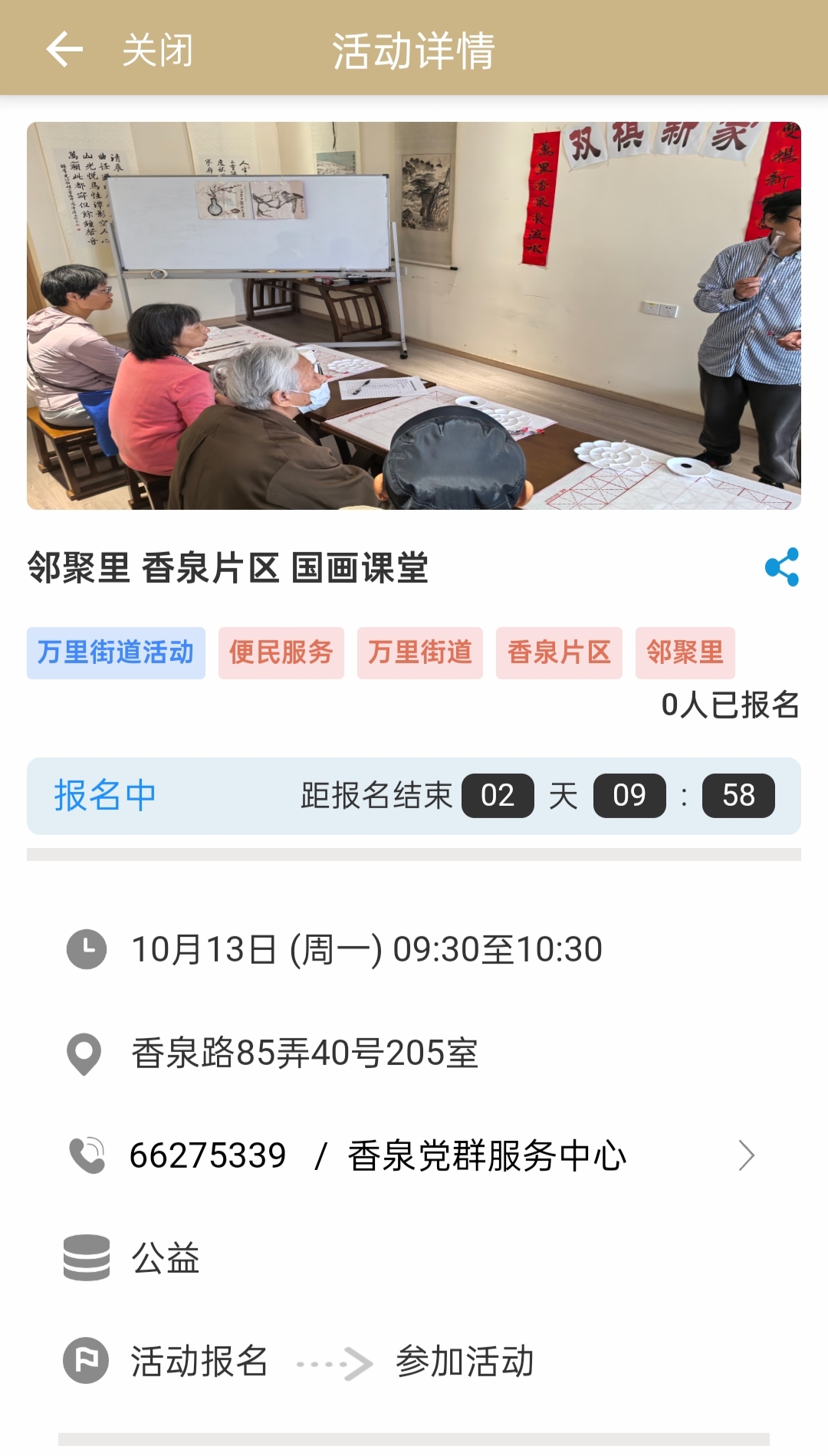Select the 邻聚里 tag

coord(685,653)
